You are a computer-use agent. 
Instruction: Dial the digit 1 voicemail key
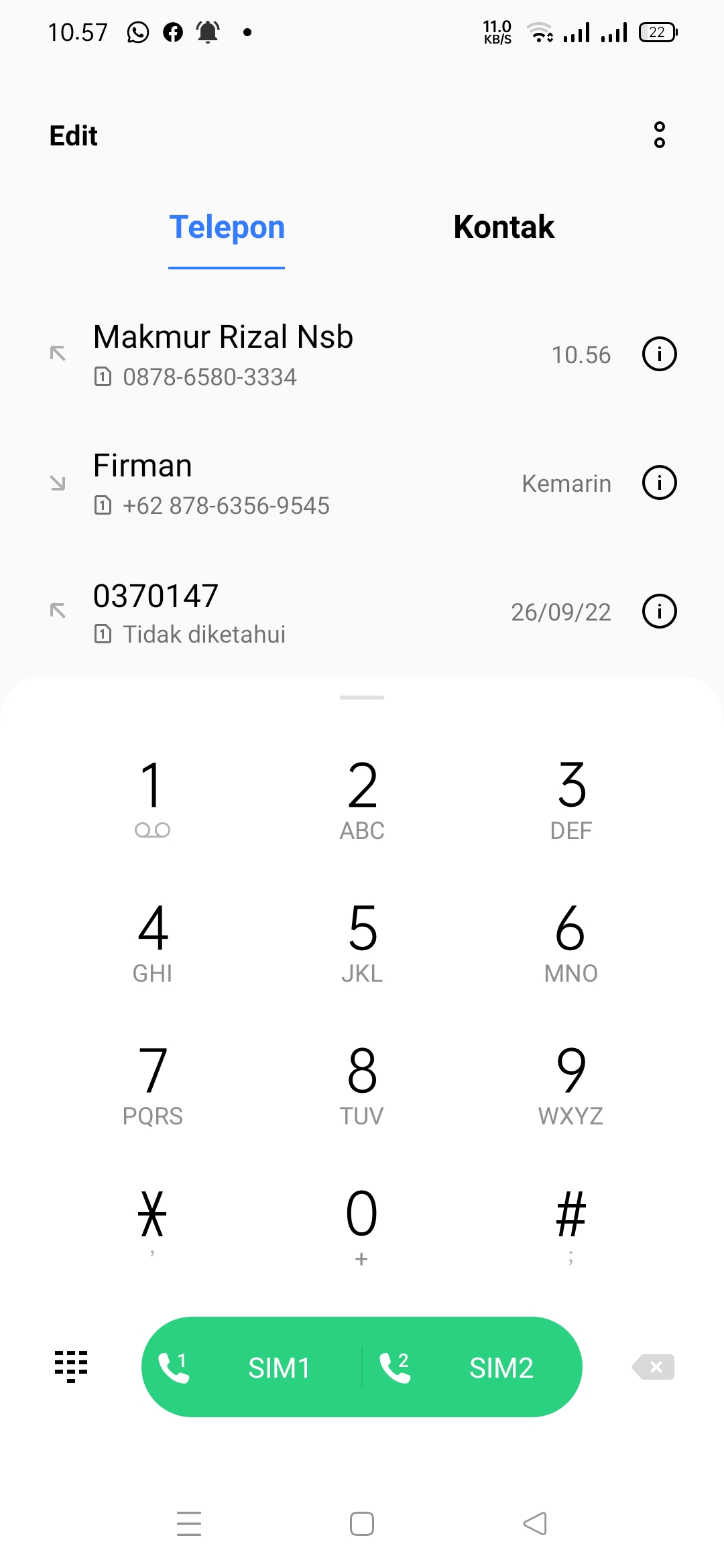tap(152, 797)
